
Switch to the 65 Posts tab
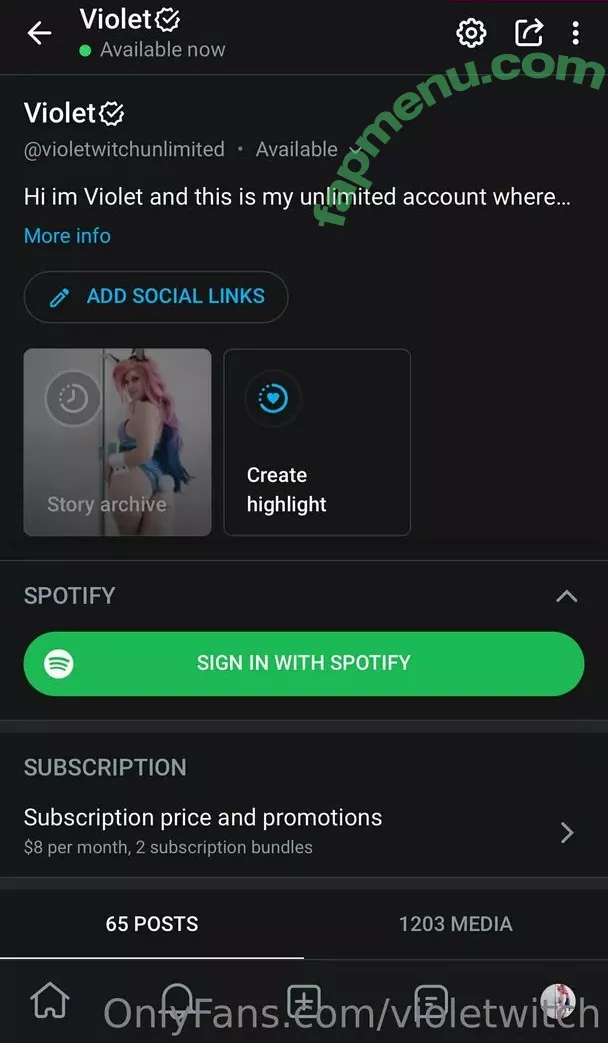(x=152, y=924)
